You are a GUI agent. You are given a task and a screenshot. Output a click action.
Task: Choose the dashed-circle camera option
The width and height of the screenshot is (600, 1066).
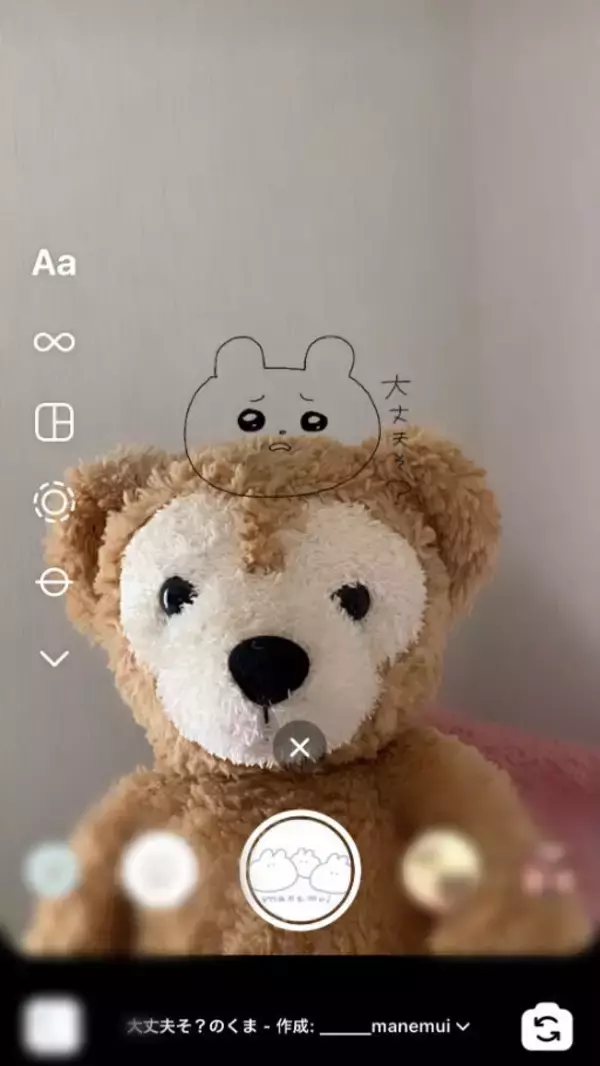(54, 502)
